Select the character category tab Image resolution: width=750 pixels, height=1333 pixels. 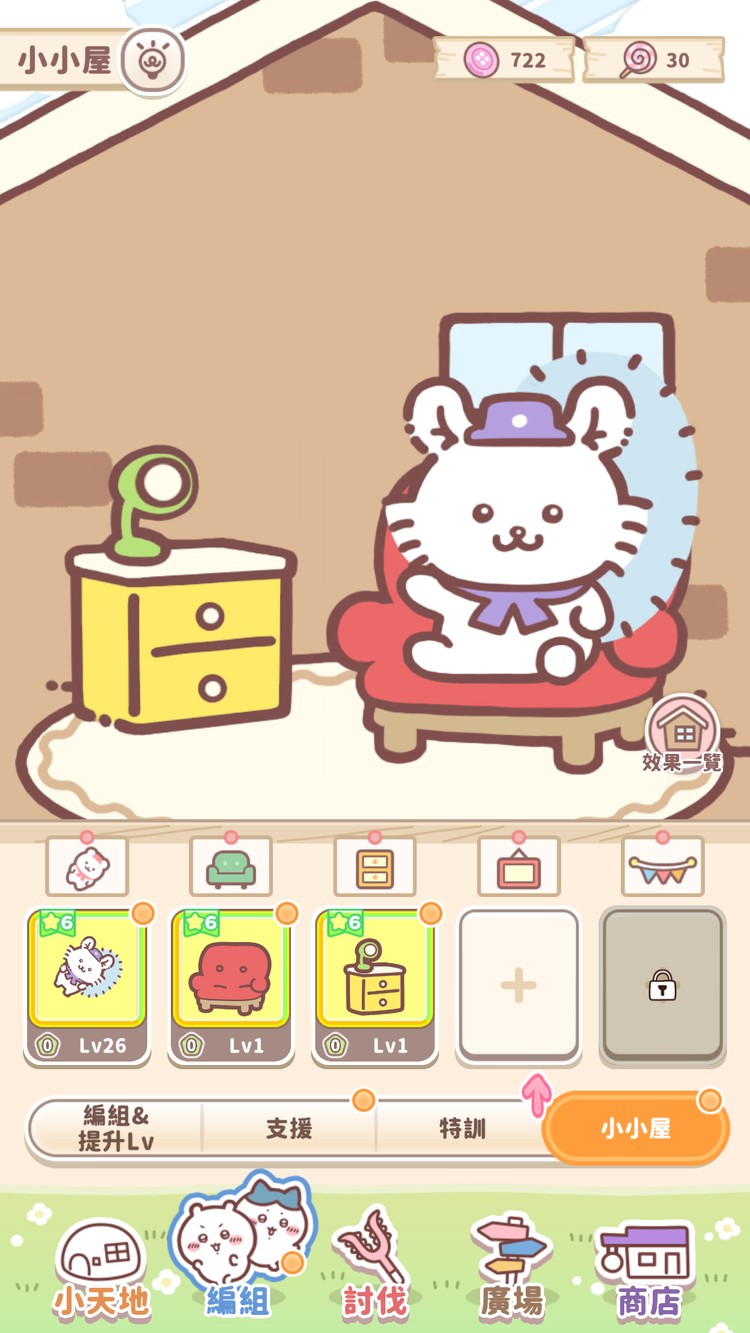[87, 865]
